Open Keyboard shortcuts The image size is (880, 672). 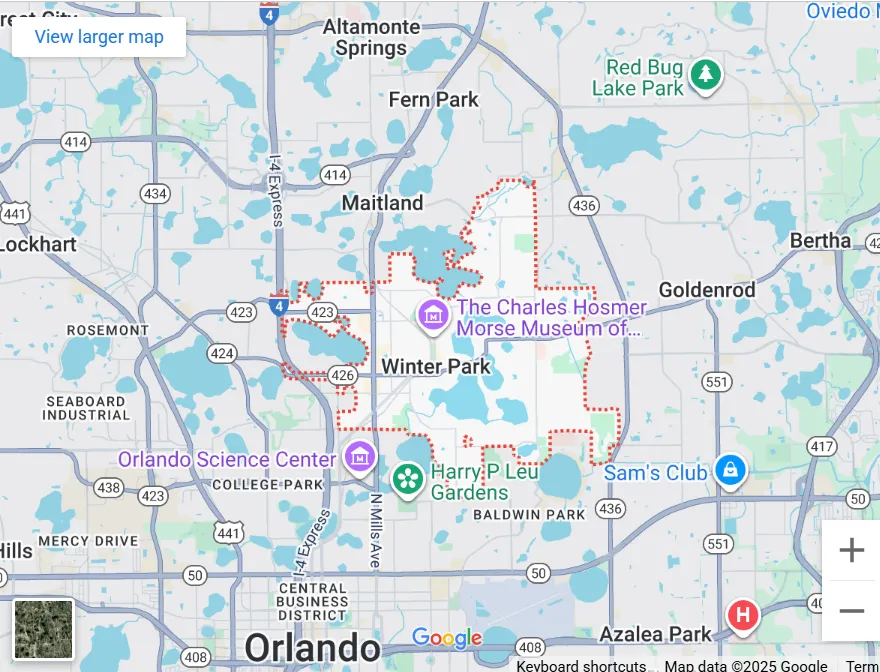581,665
